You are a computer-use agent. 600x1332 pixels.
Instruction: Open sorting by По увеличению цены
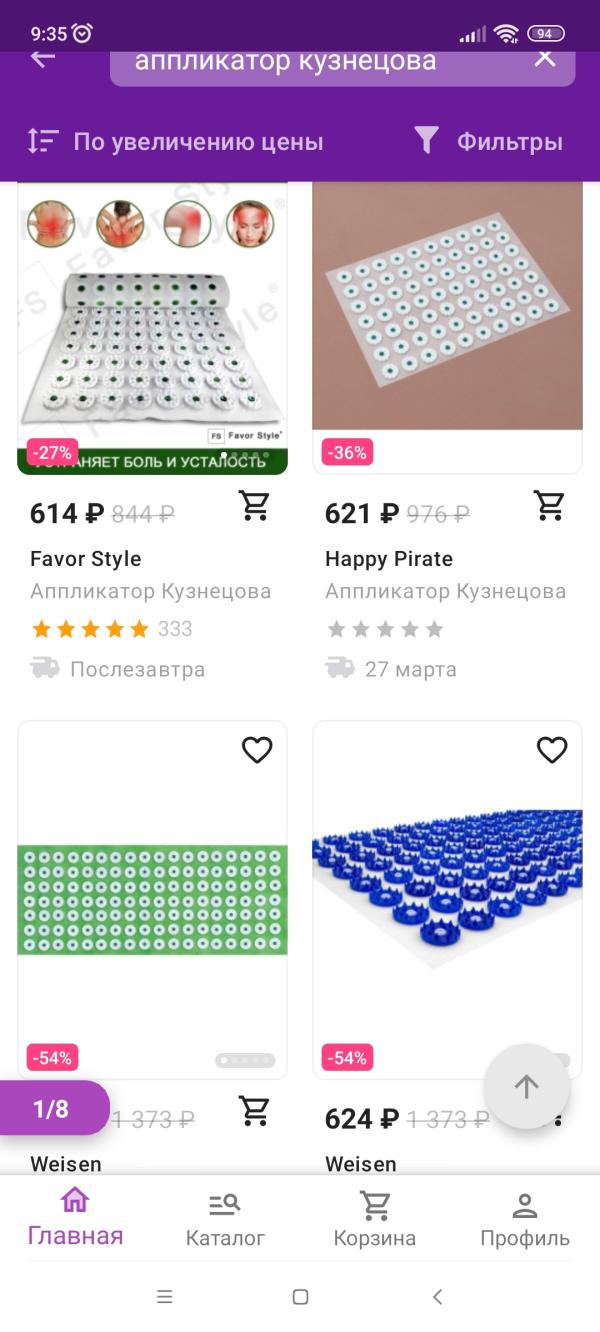click(176, 142)
